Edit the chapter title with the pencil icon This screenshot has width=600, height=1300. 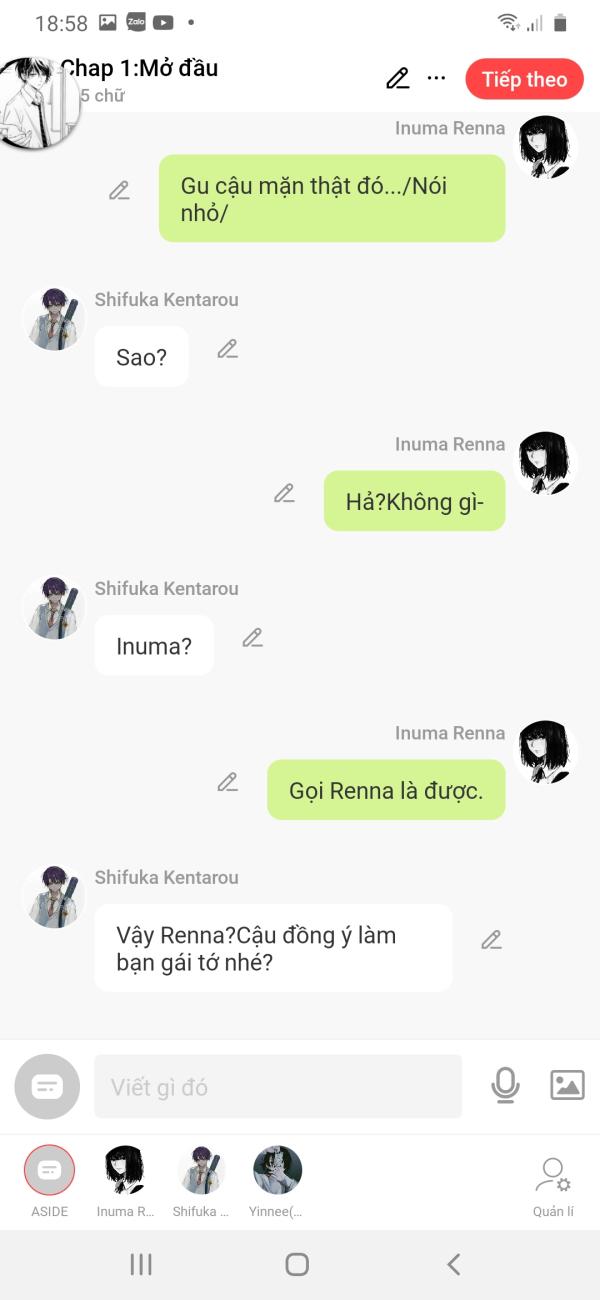click(x=398, y=78)
